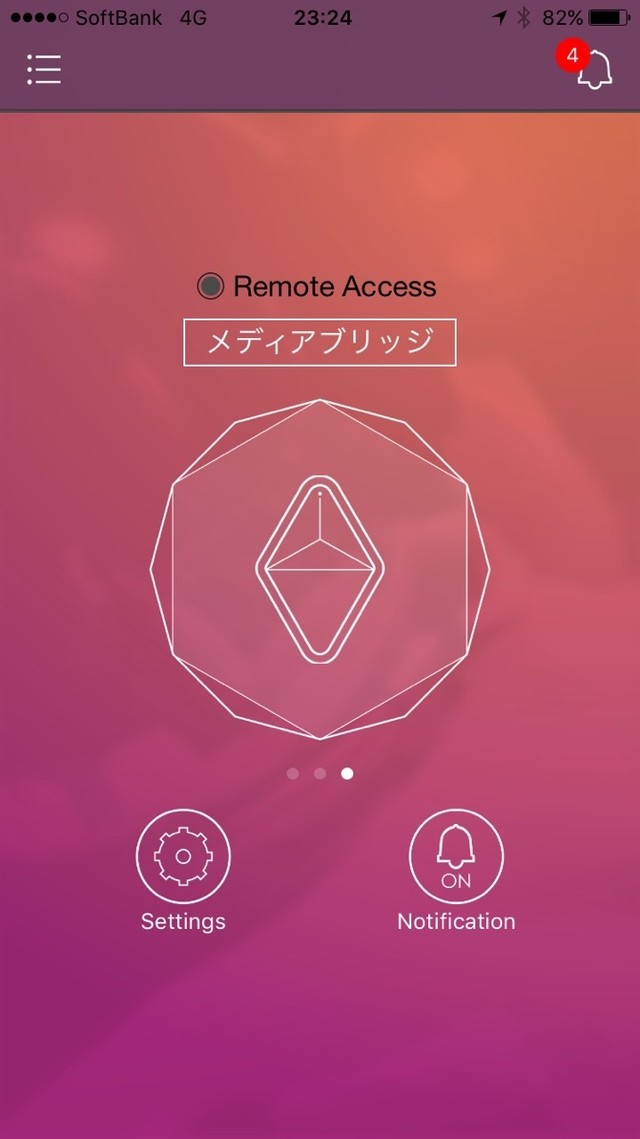Tap the メディアブリッジ lock name label
The image size is (640, 1139).
tap(320, 342)
